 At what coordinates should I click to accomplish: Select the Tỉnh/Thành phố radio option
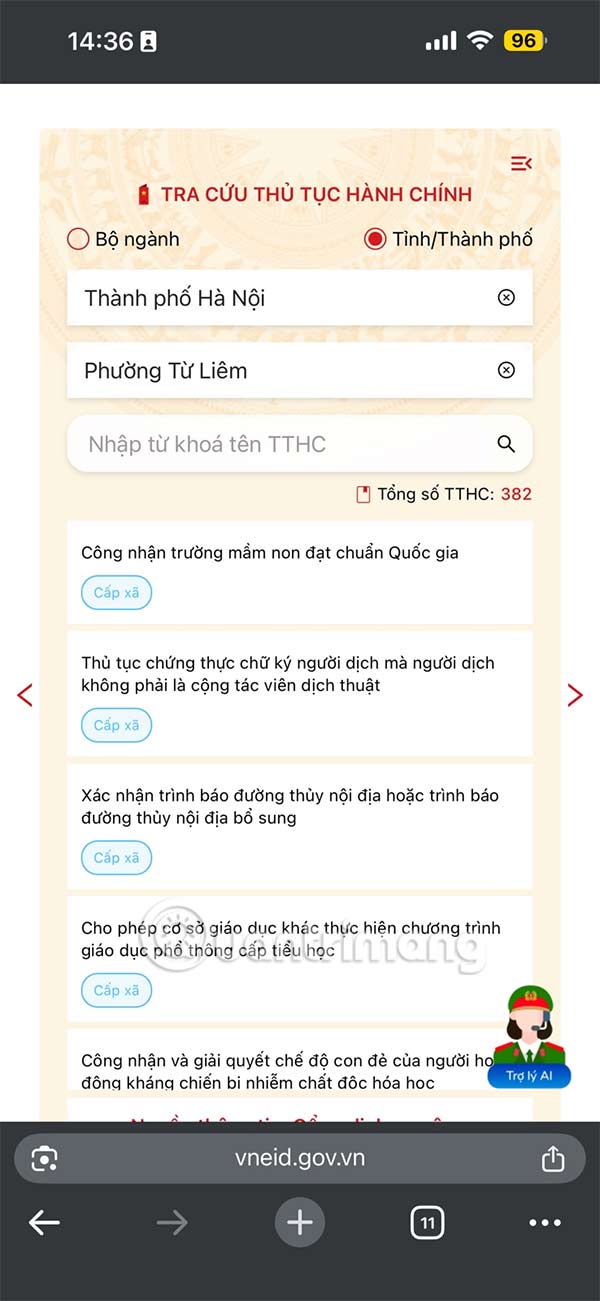point(375,239)
